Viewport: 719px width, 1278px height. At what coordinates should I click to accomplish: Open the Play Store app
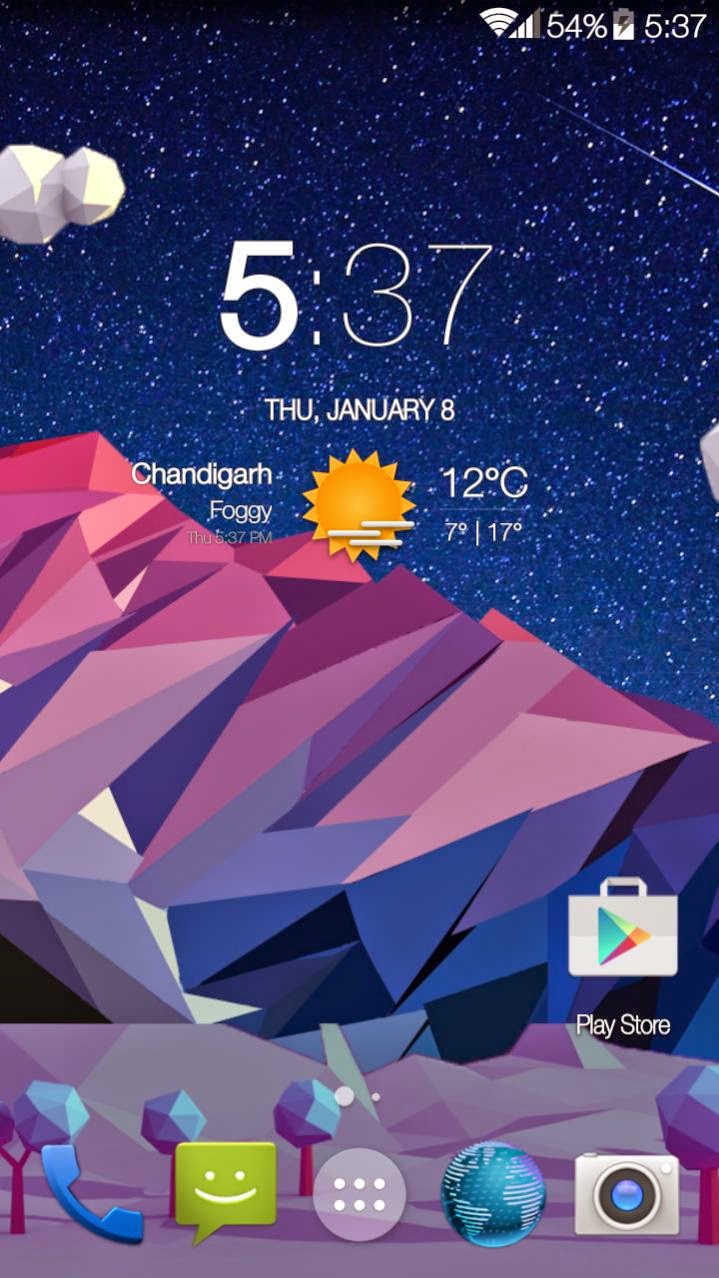coord(622,929)
